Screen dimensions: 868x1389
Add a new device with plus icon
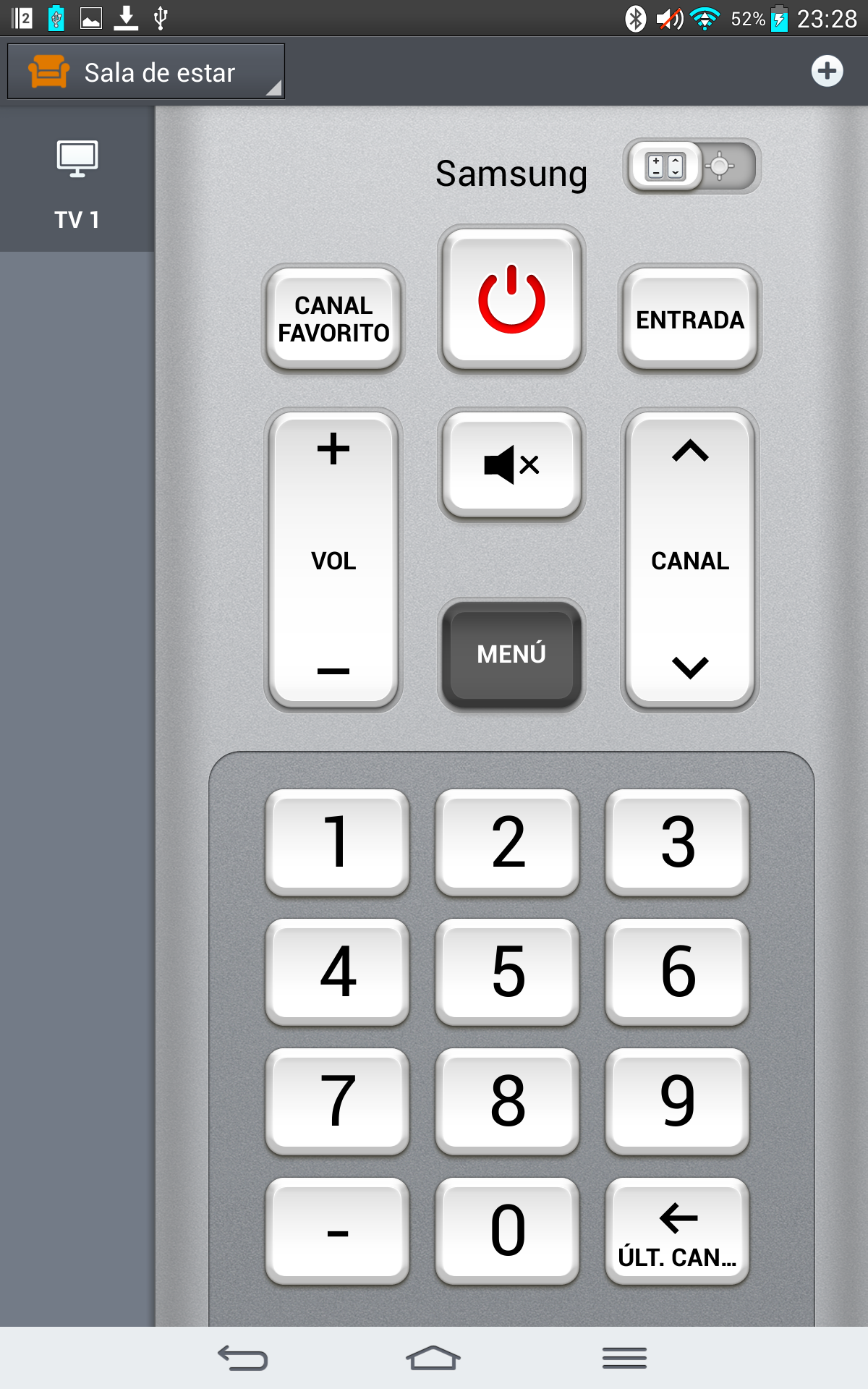pos(827,71)
